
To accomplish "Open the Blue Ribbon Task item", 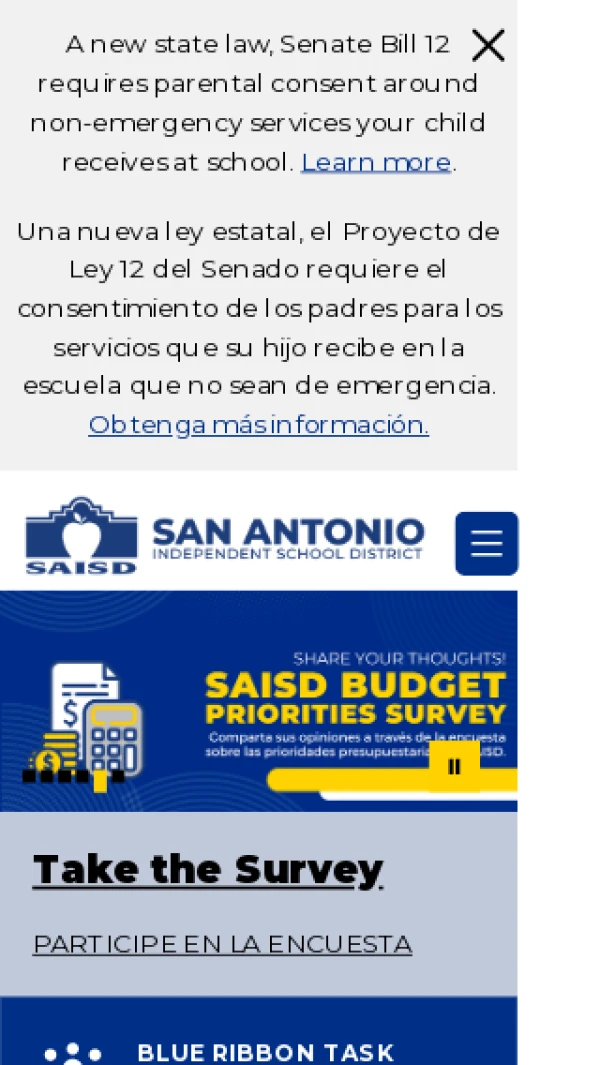I will [265, 1052].
